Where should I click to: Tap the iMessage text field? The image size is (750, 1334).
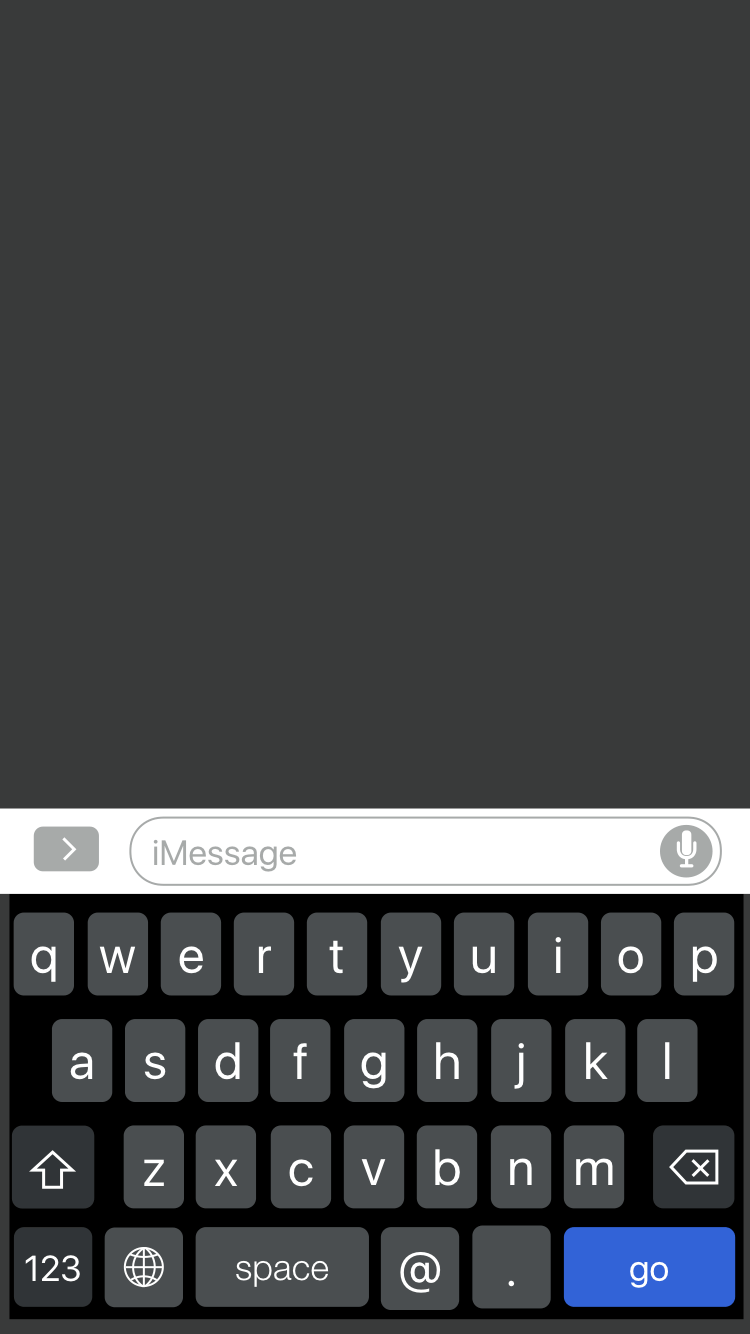(425, 851)
